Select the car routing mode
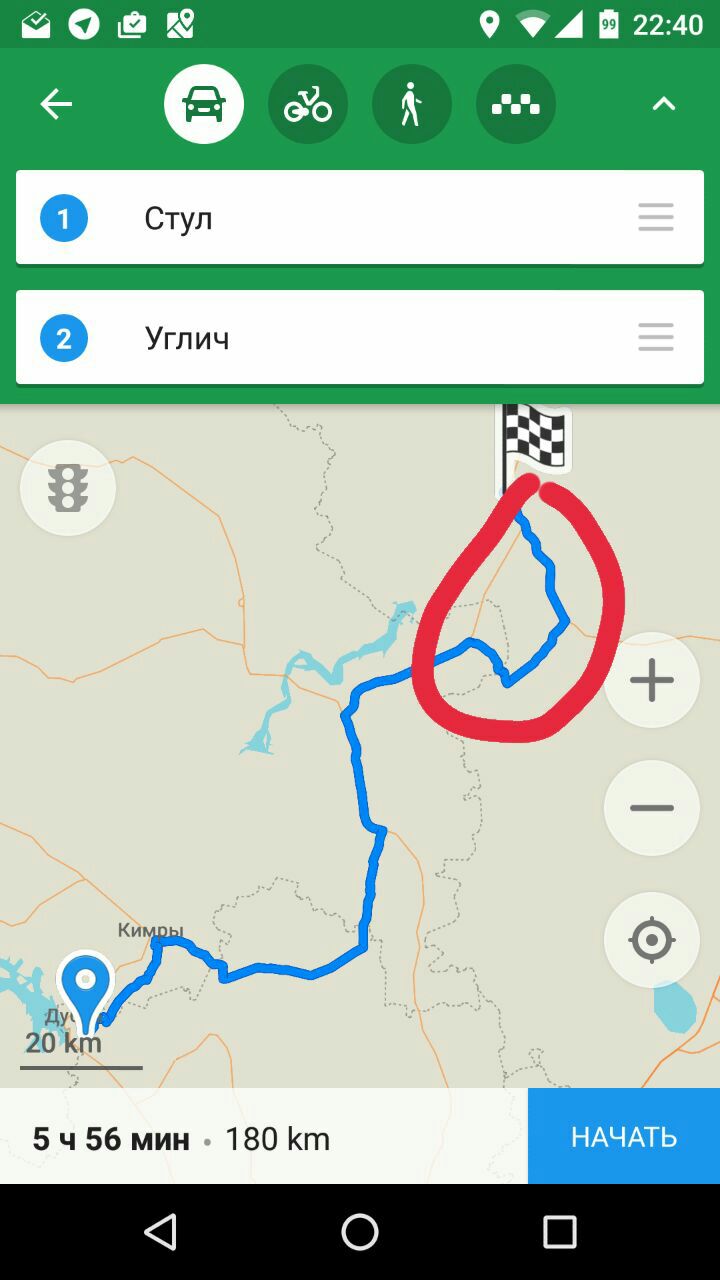Image resolution: width=720 pixels, height=1280 pixels. pos(204,104)
